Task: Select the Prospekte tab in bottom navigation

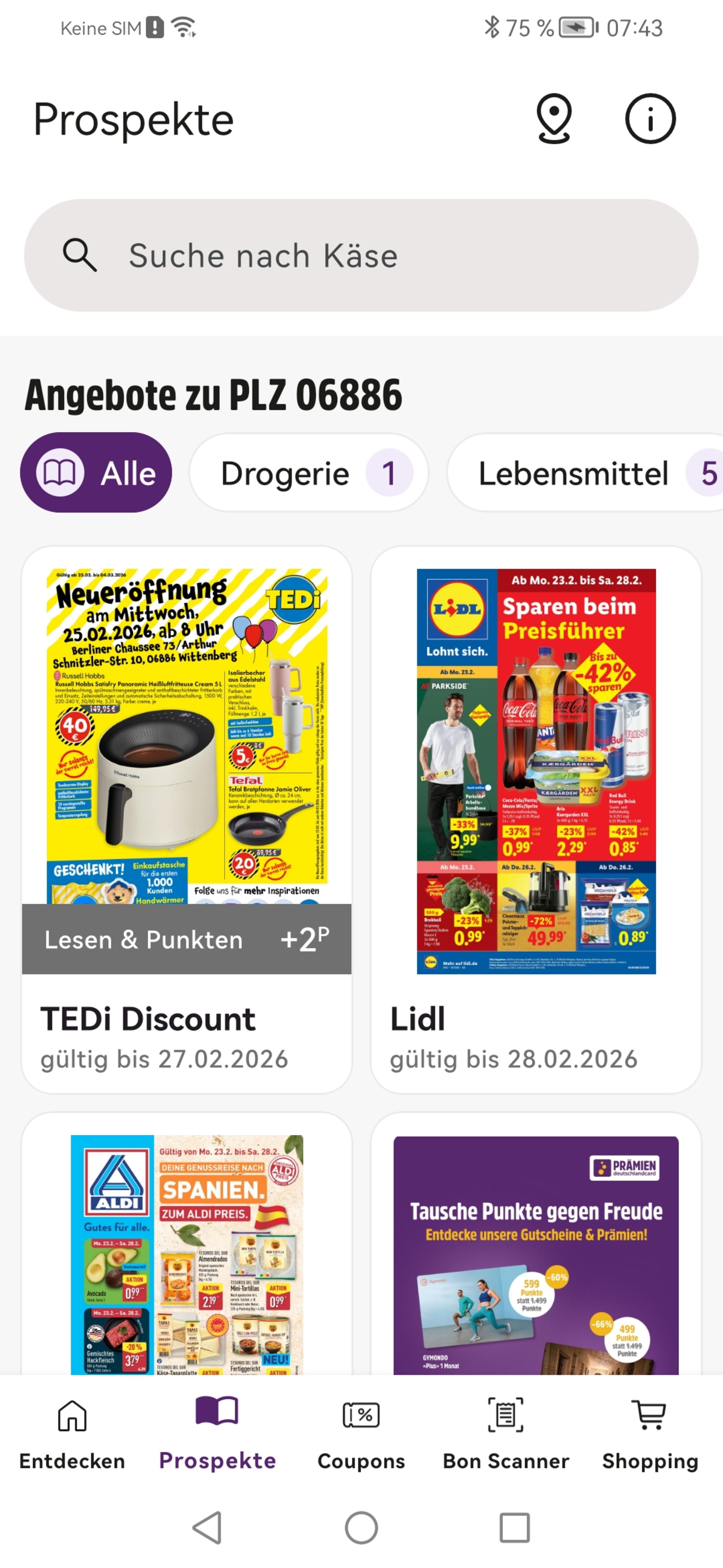Action: 217,1433
